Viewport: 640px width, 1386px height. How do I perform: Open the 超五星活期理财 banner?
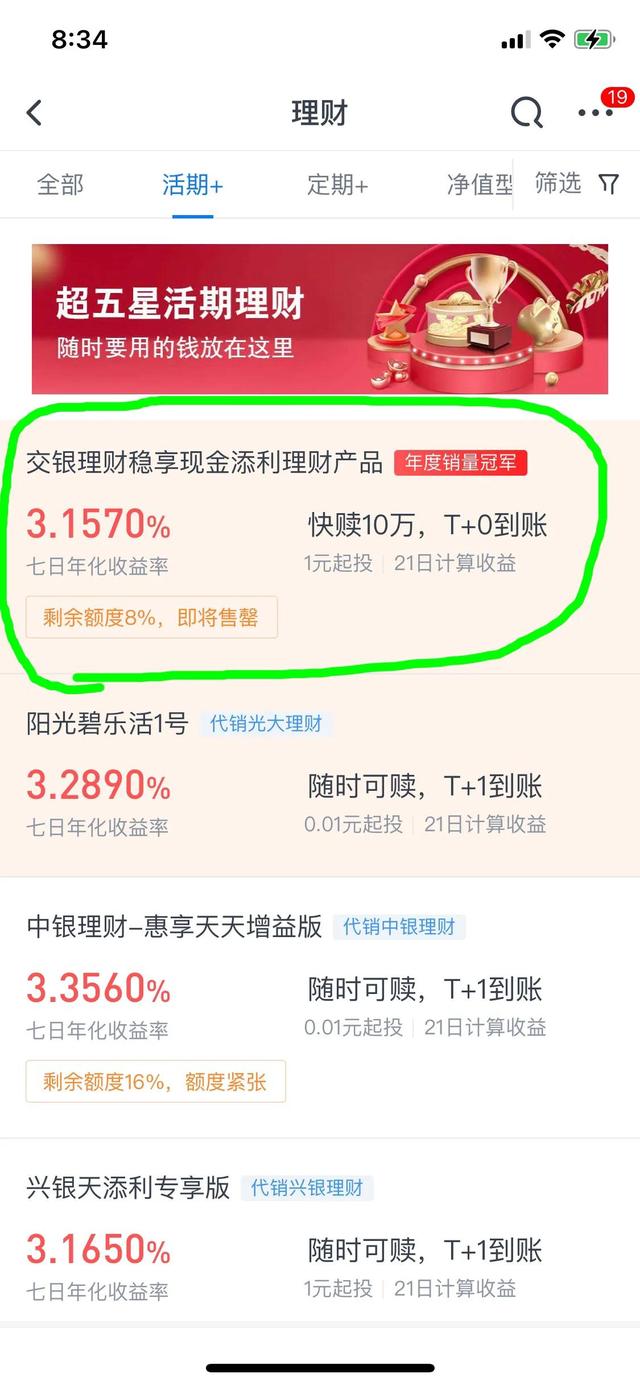point(320,319)
